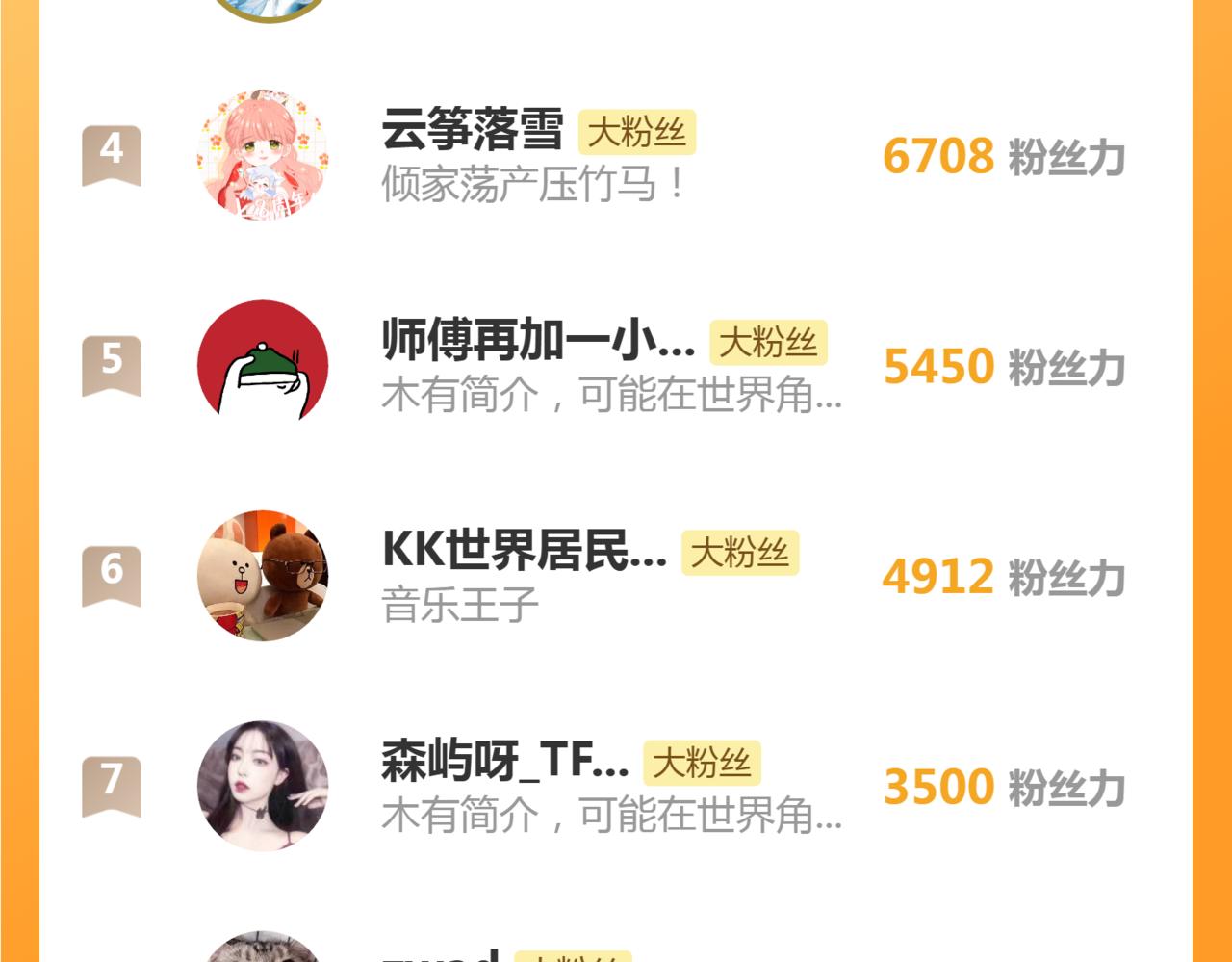1232x962 pixels.
Task: Select 森屿呀_TF... from the fan ranking
Action: [x=504, y=761]
